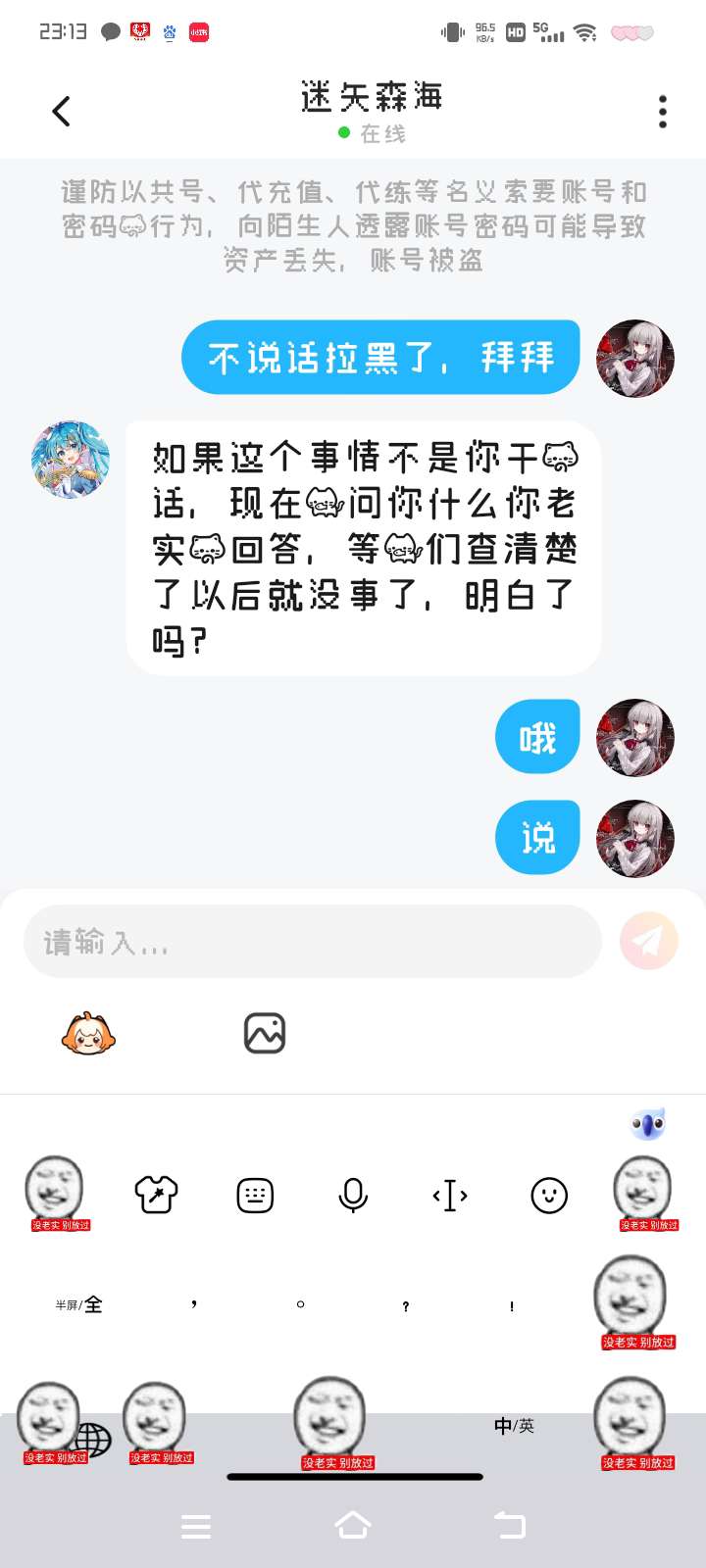Insert an exclamation mark from the keyboard
The height and width of the screenshot is (1568, 706).
coord(512,1305)
